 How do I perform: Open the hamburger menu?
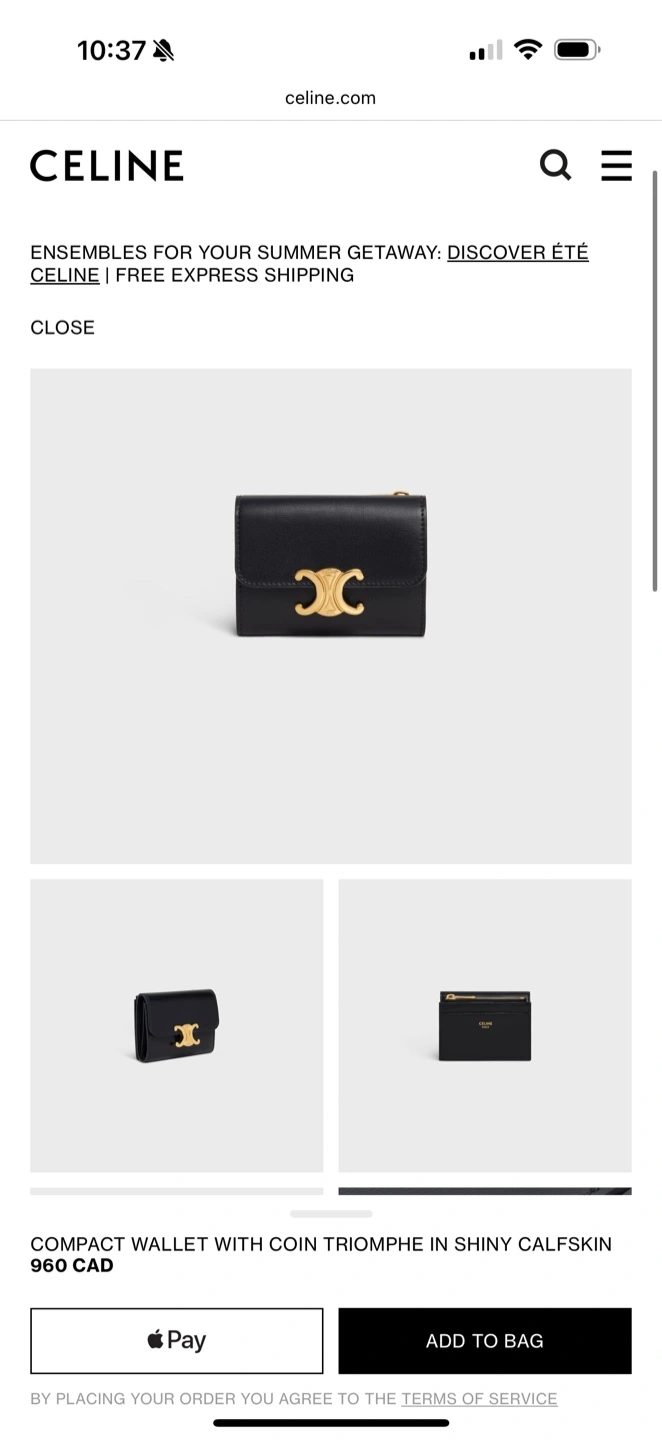(x=616, y=165)
